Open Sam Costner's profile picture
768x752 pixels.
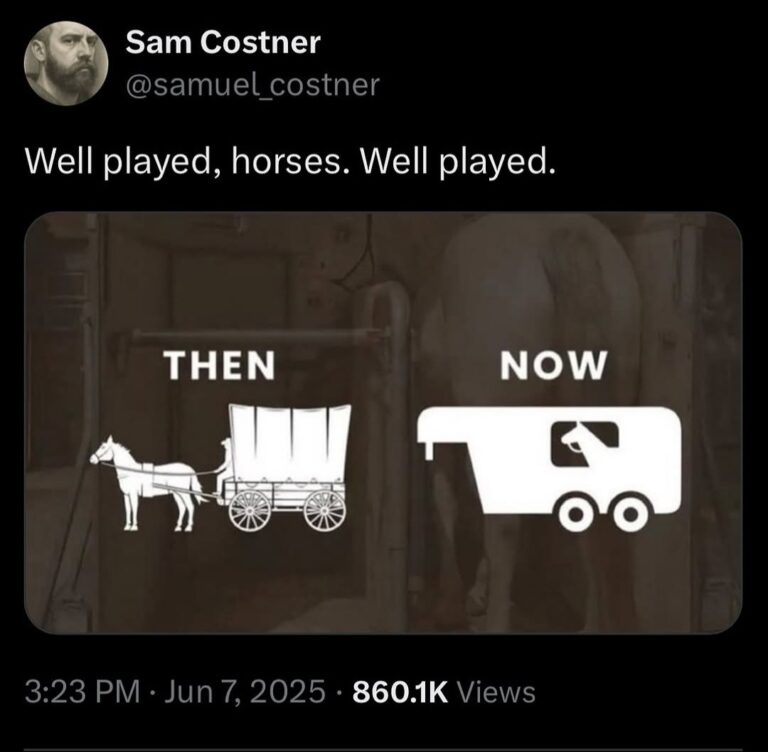[66, 62]
